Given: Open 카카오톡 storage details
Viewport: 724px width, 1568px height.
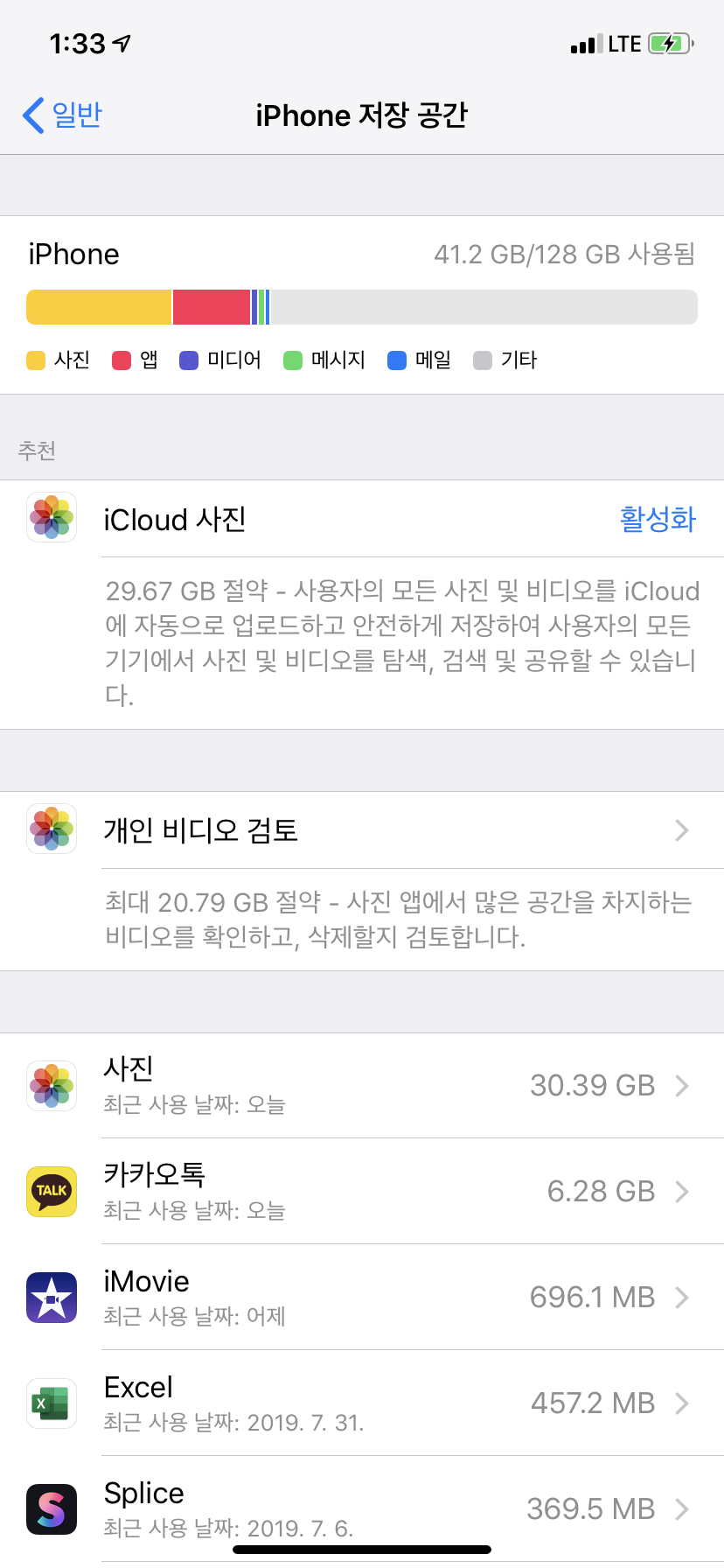Looking at the screenshot, I should click(362, 1192).
